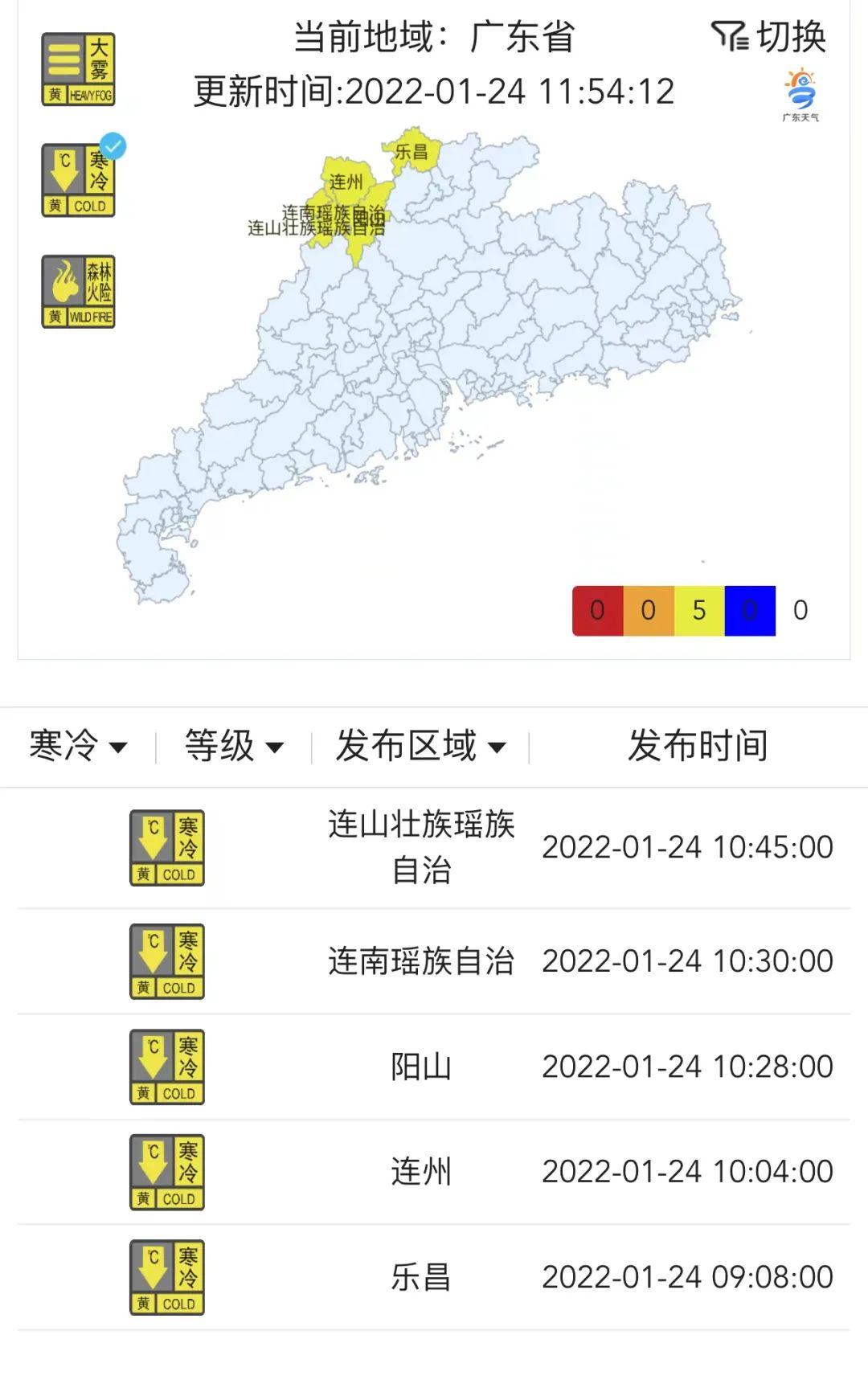Tap the 连州 region on the map

tap(346, 182)
